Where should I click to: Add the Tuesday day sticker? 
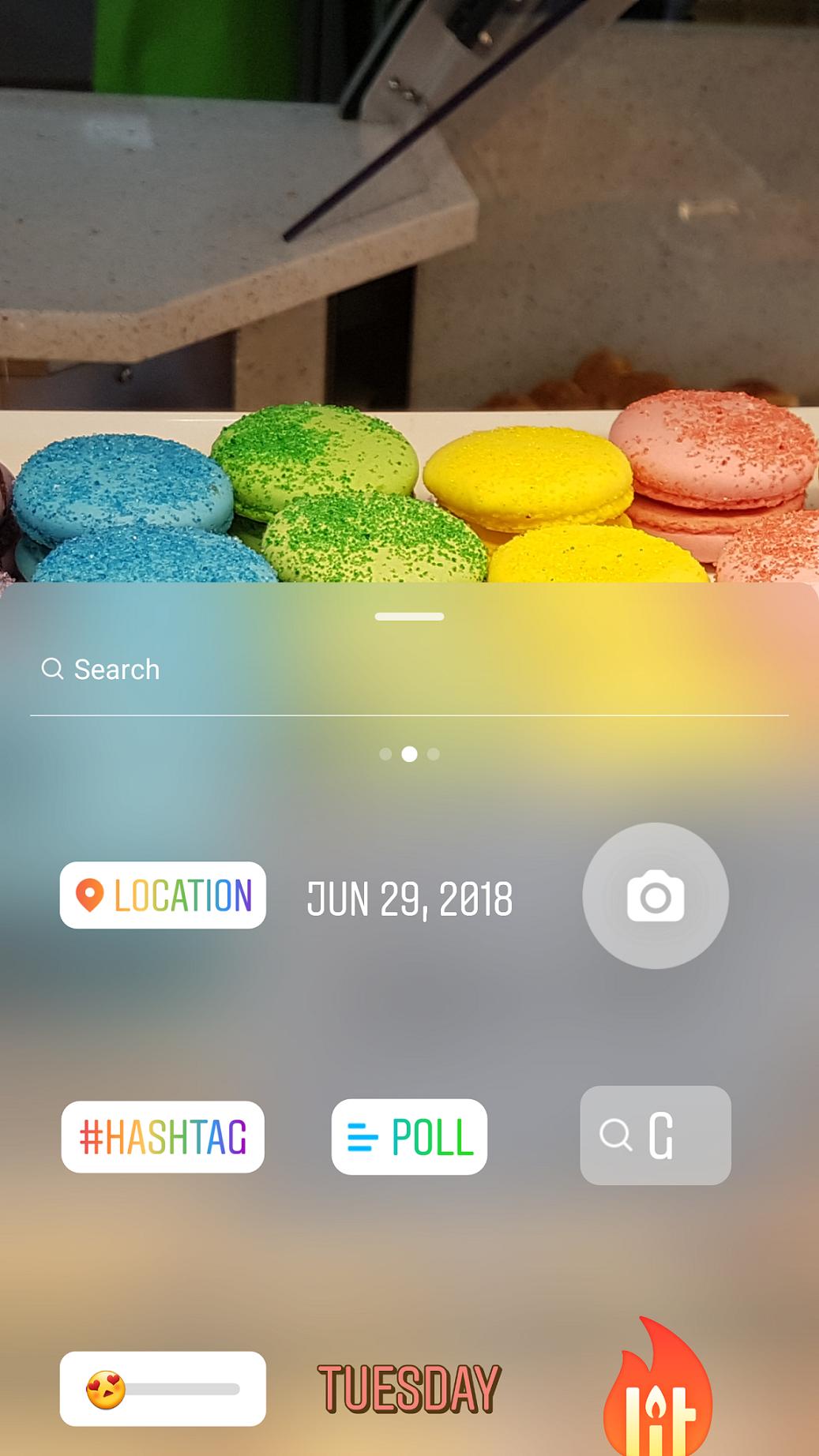pyautogui.click(x=409, y=1389)
